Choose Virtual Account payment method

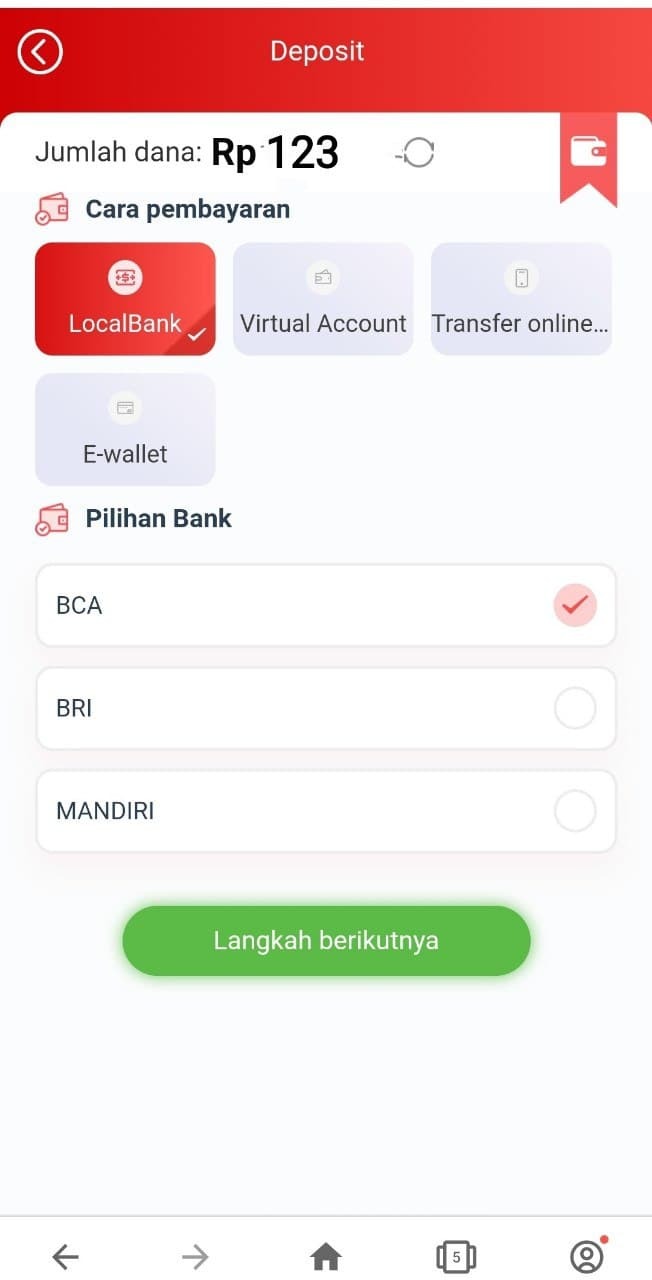pyautogui.click(x=323, y=299)
